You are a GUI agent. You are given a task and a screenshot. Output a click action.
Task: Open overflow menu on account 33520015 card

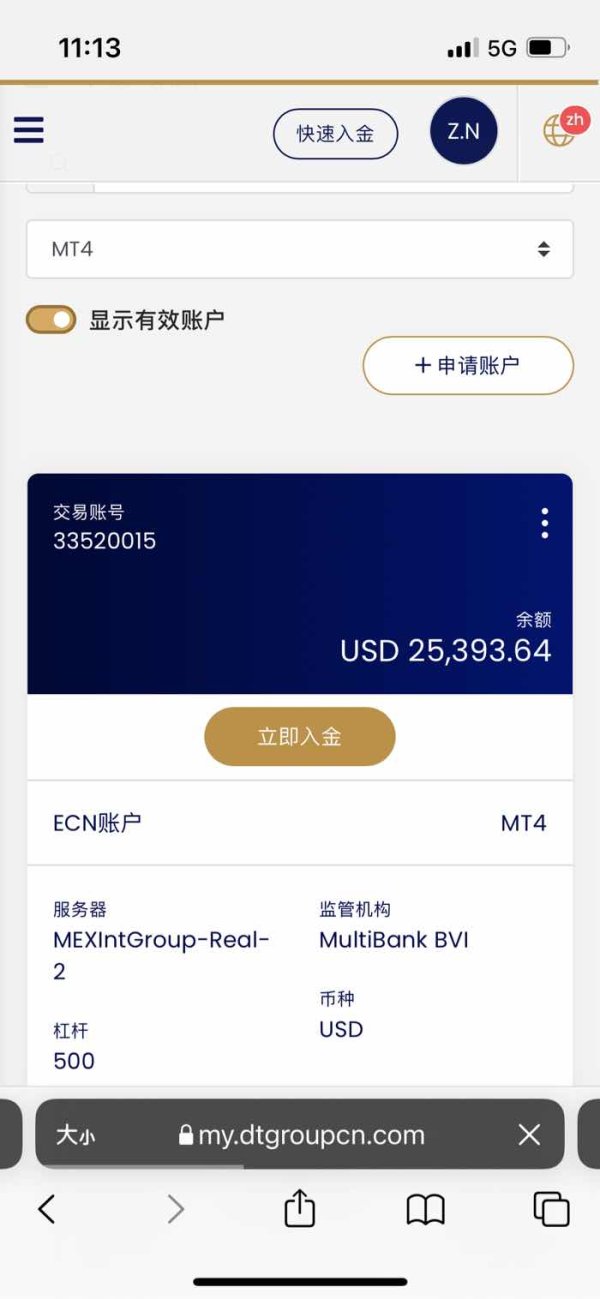(x=544, y=523)
